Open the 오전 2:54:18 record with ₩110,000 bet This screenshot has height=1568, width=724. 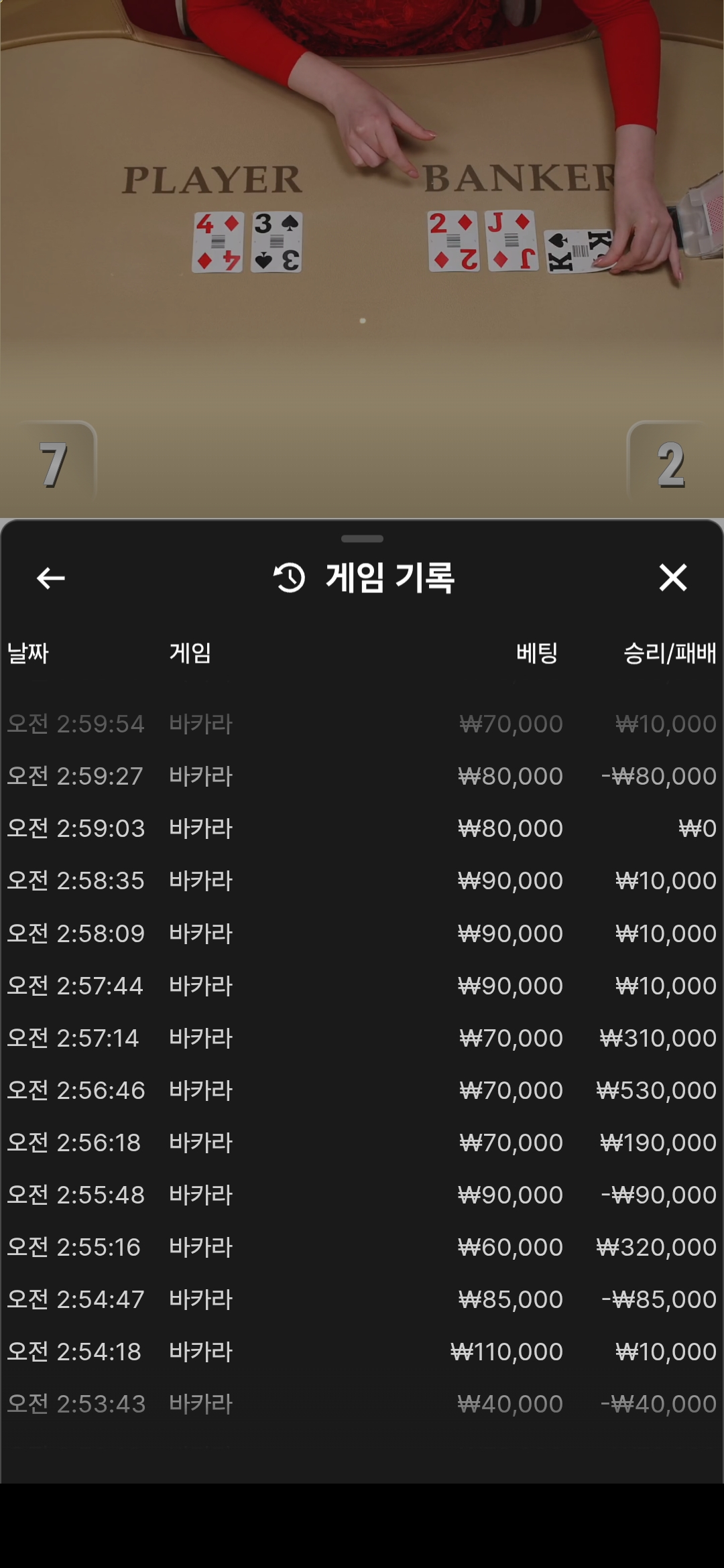click(x=362, y=1352)
